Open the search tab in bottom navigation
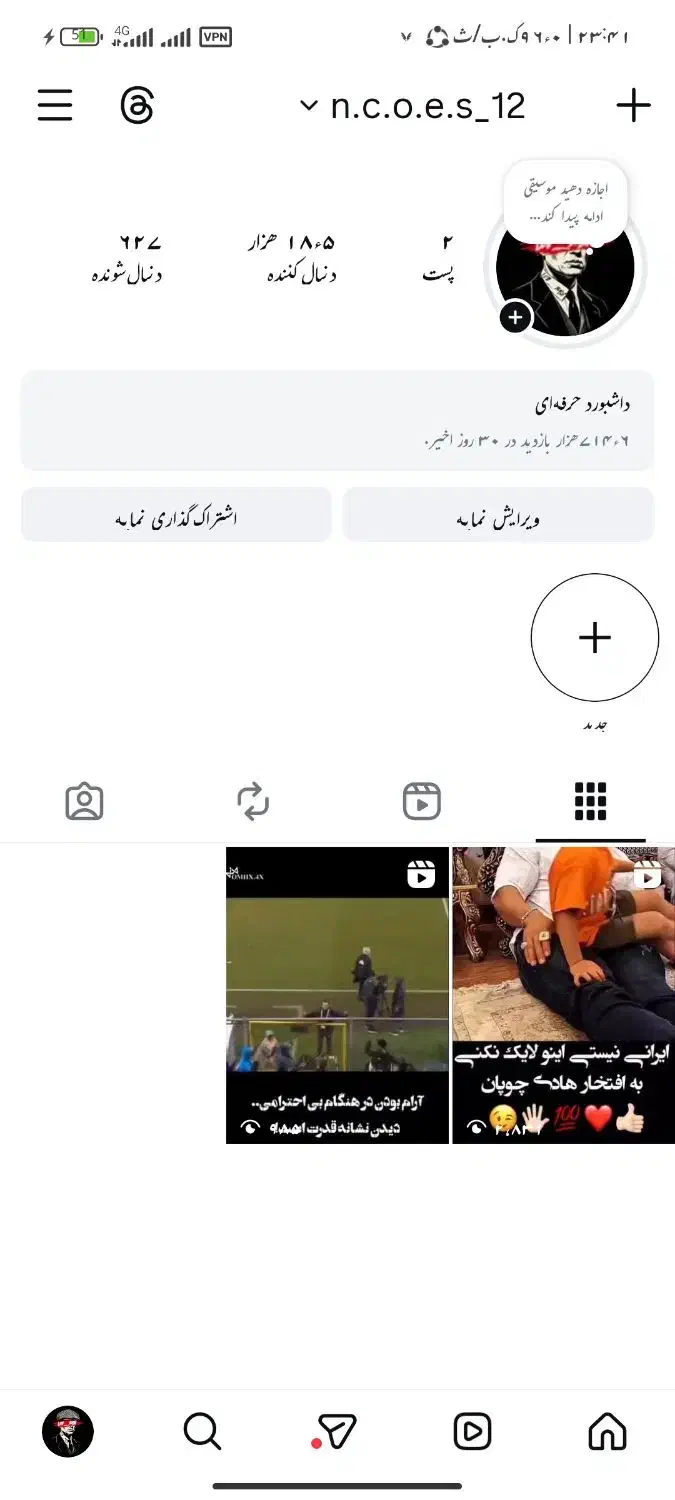Image resolution: width=675 pixels, height=1500 pixels. pos(202,1432)
